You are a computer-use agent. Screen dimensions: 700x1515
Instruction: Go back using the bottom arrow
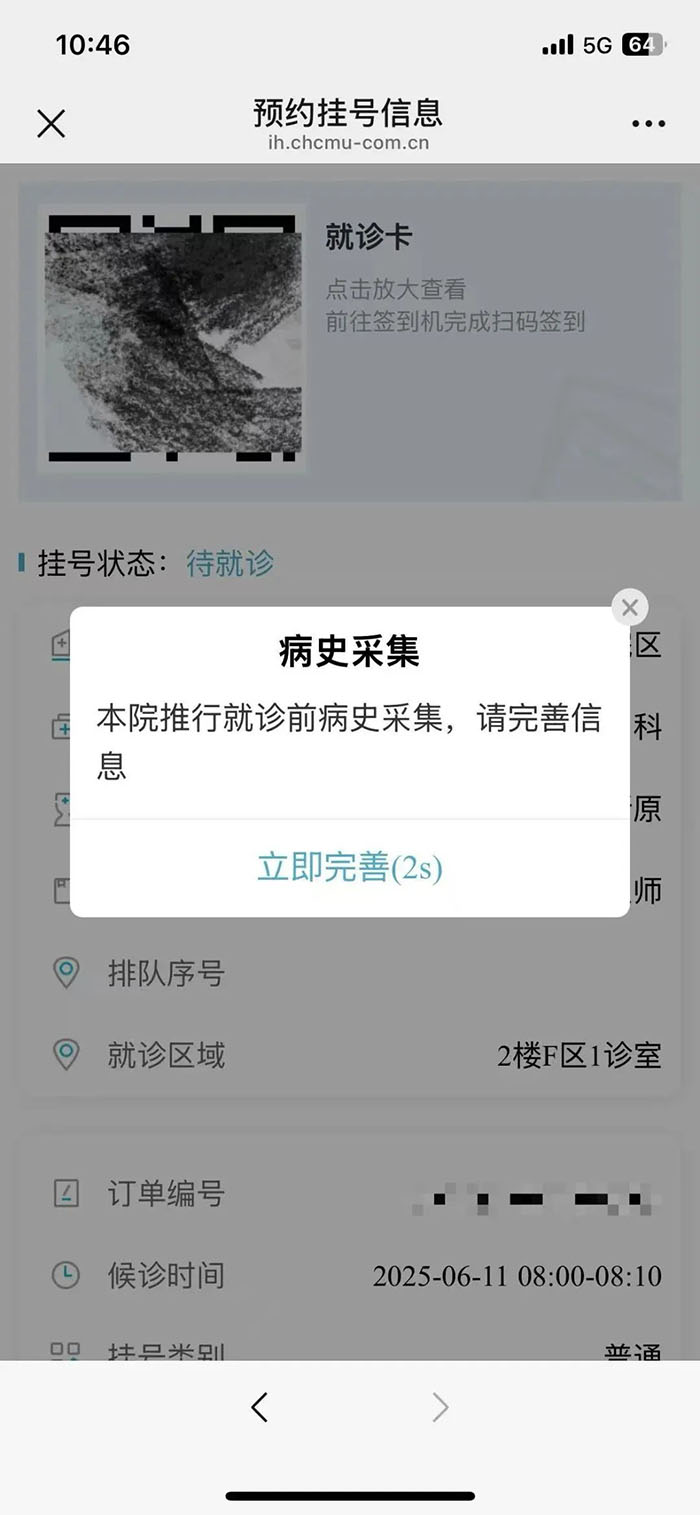point(259,1407)
